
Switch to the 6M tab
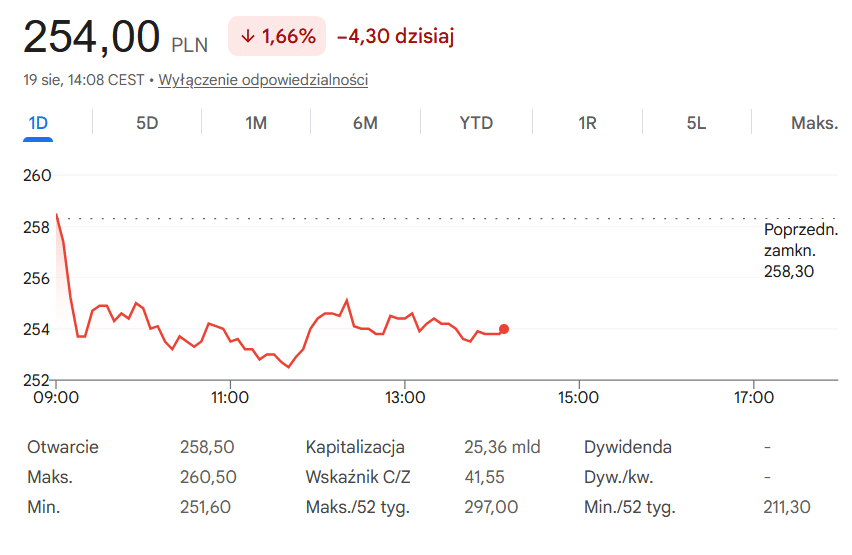[x=365, y=123]
